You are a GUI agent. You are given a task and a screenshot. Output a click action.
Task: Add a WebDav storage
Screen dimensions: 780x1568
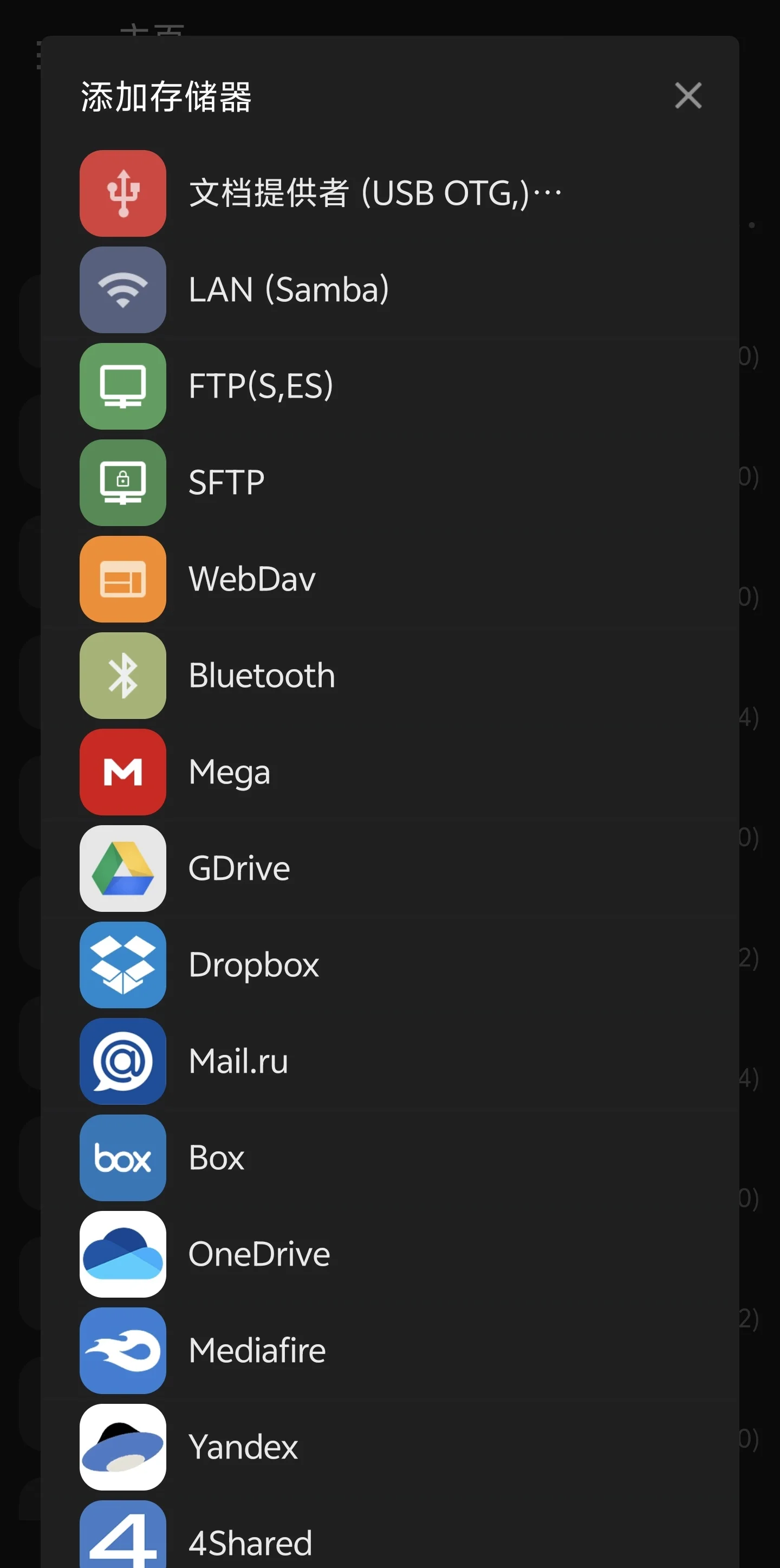252,579
